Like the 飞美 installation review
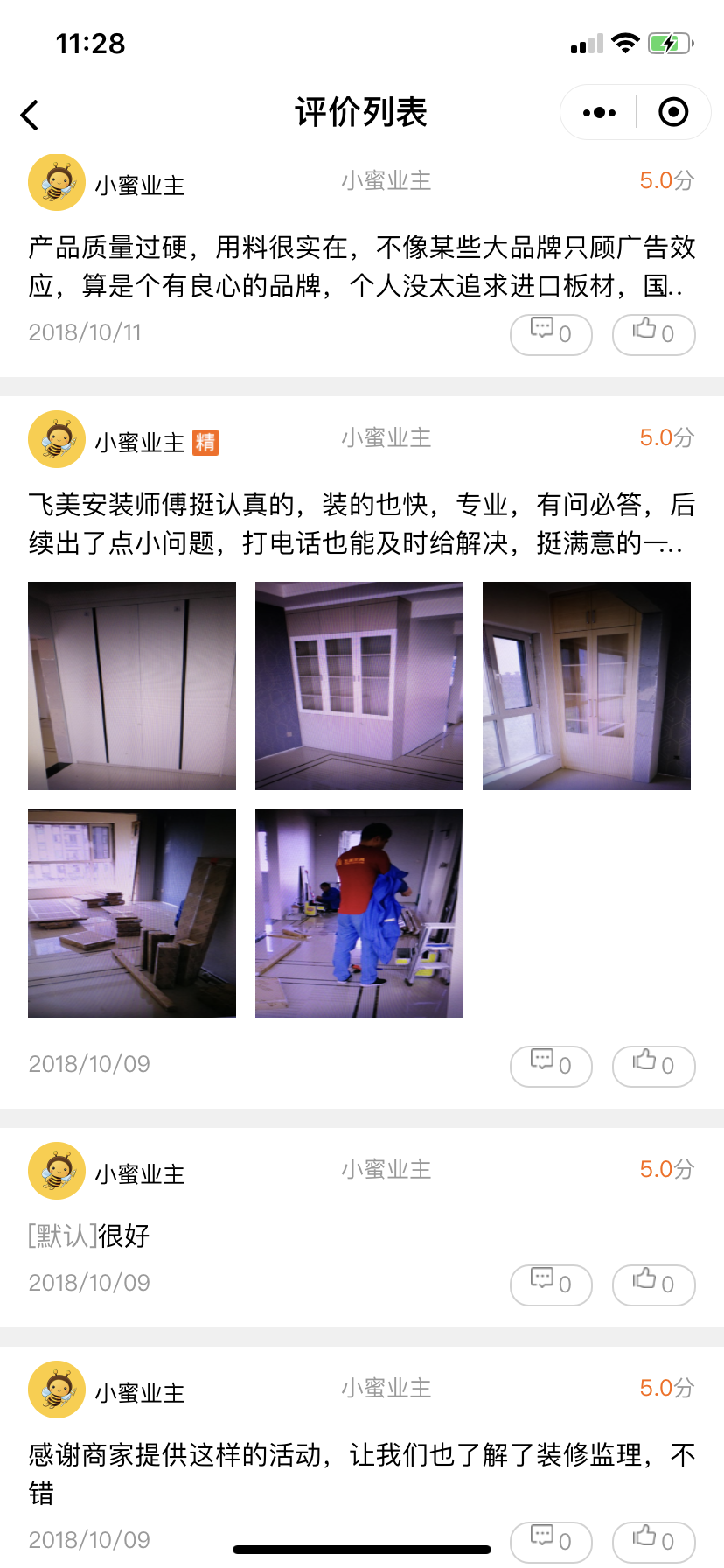Screen dimensions: 724x1568 pyautogui.click(x=653, y=1066)
